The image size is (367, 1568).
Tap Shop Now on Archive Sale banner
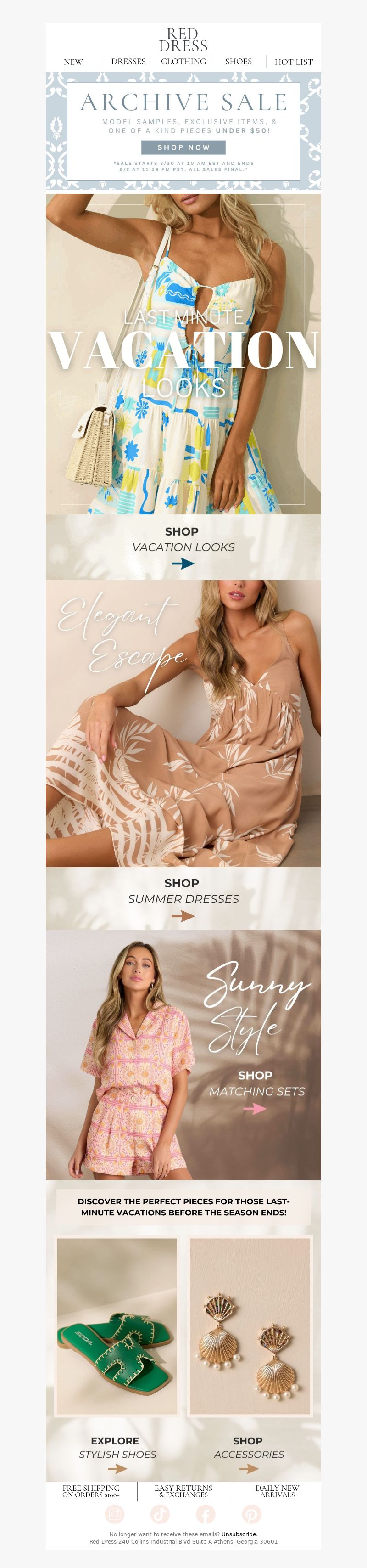[x=183, y=147]
